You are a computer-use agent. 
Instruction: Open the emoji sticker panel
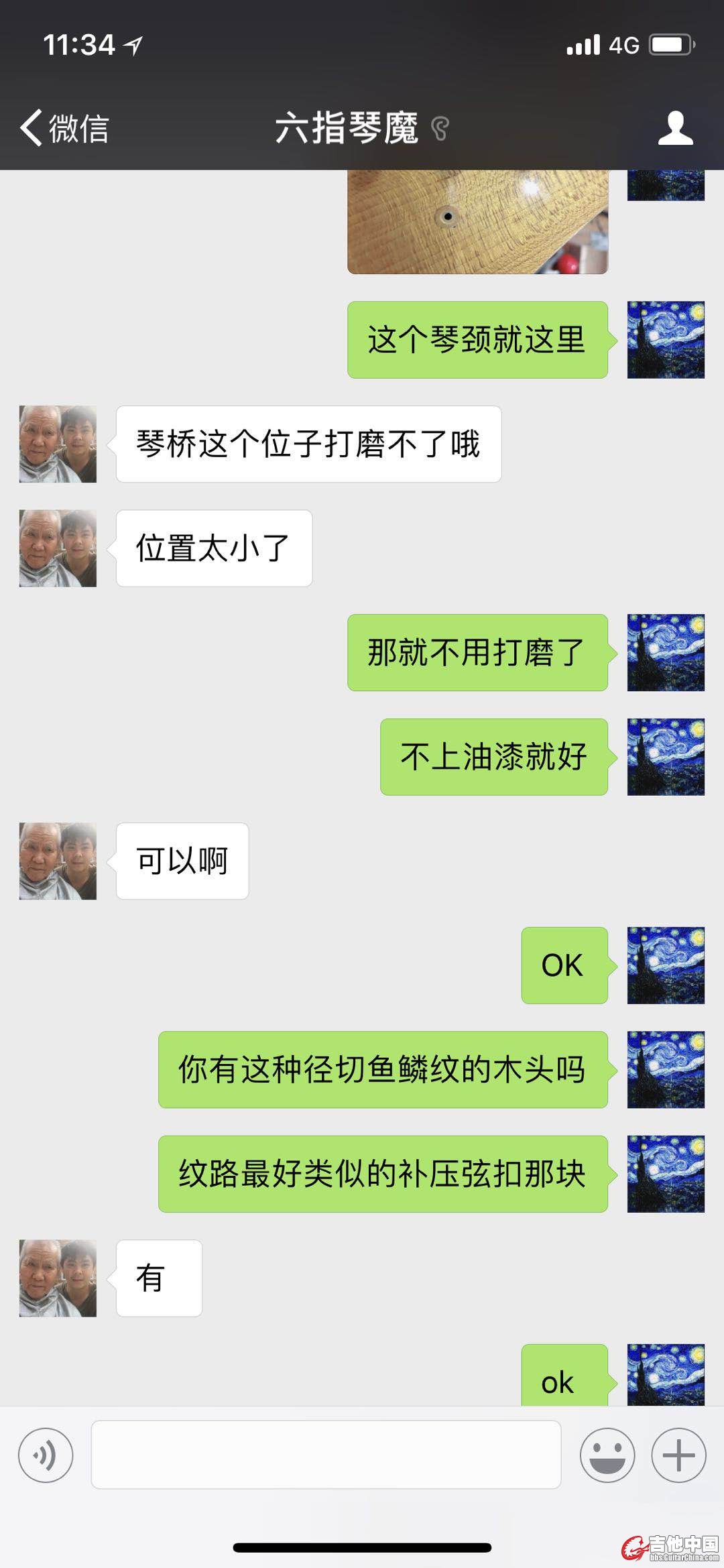coord(607,1455)
